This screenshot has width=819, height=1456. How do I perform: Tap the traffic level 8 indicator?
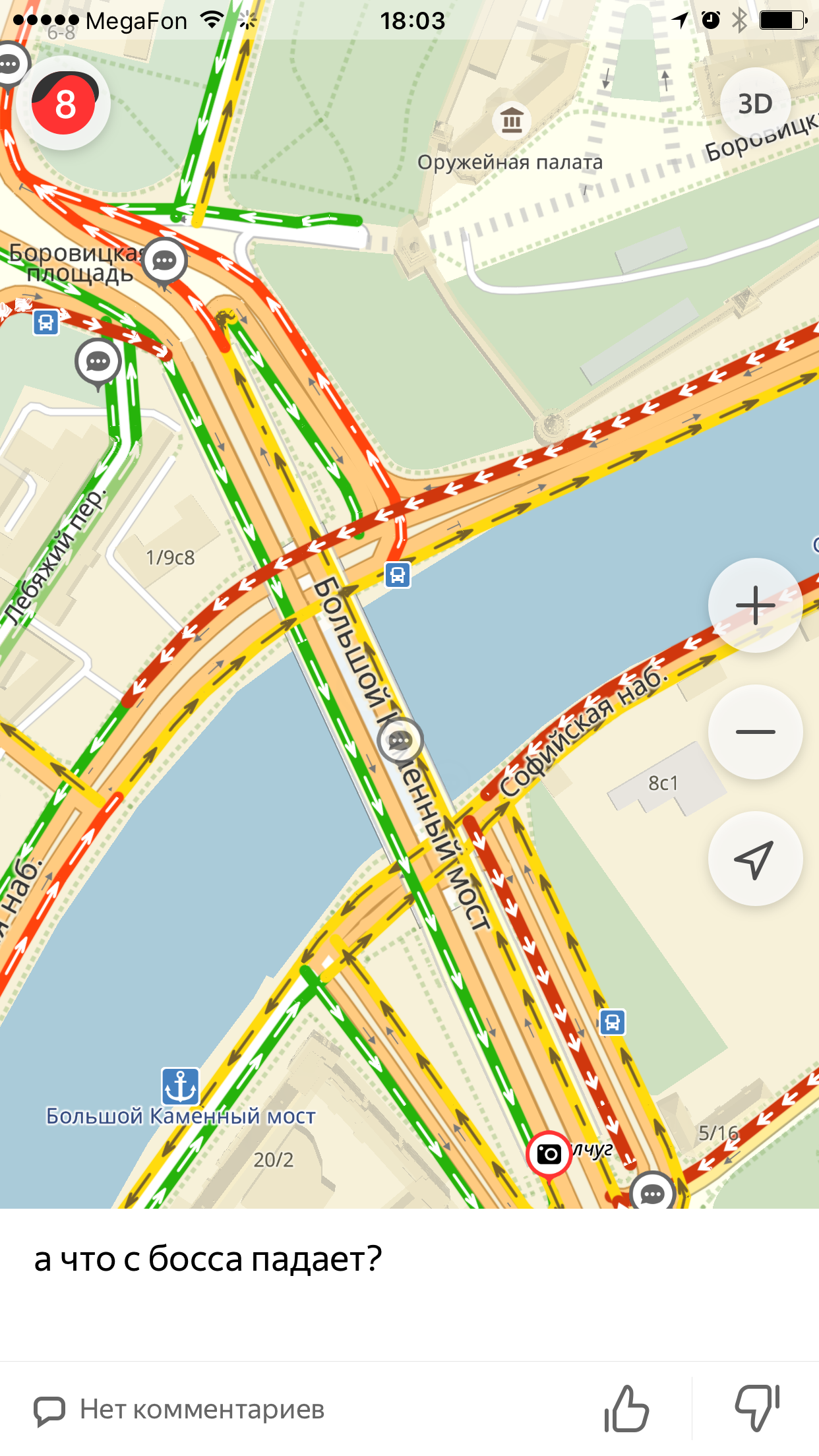point(64,104)
